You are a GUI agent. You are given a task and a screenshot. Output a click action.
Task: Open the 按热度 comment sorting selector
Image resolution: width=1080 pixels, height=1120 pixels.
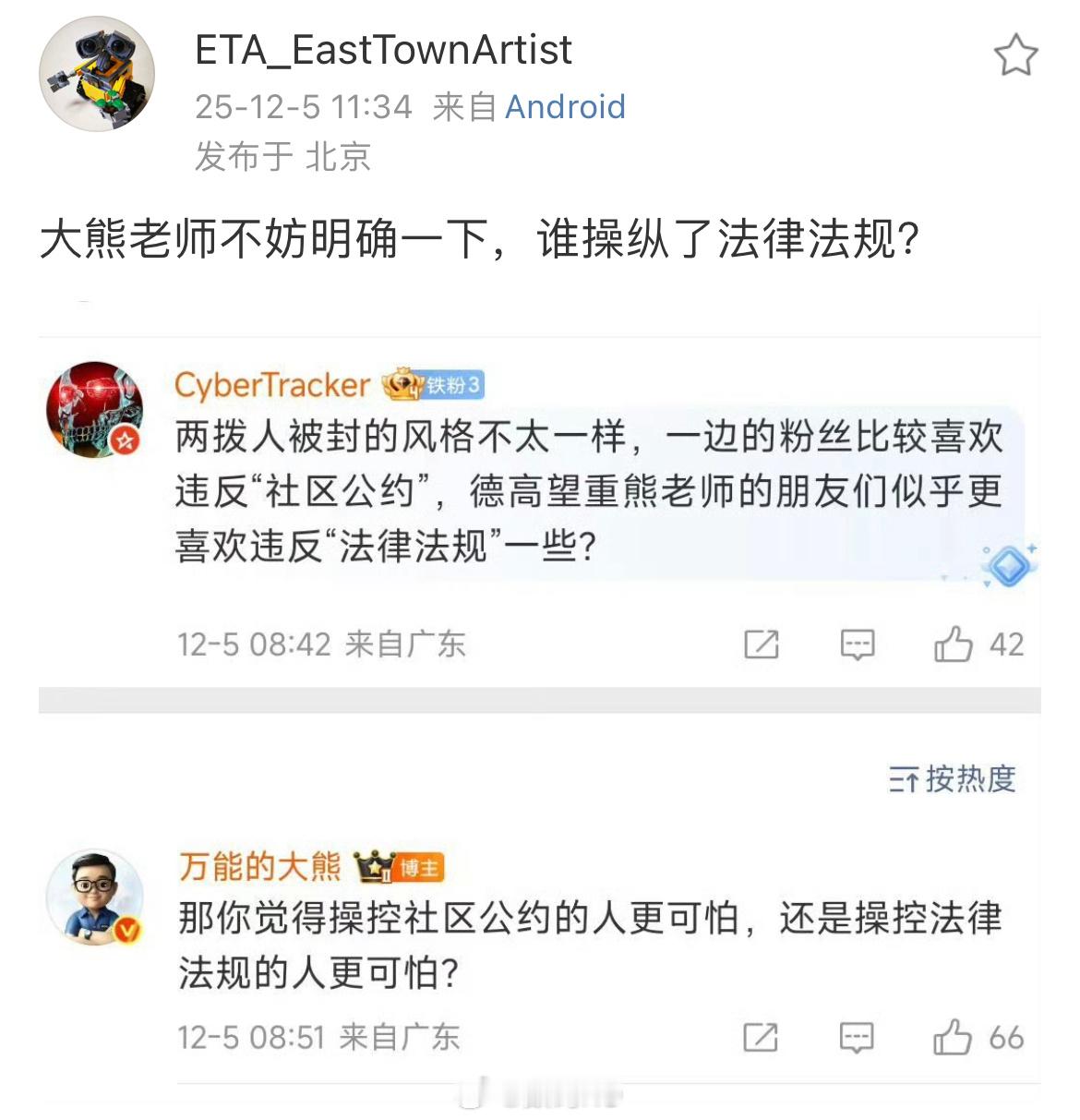tap(951, 780)
